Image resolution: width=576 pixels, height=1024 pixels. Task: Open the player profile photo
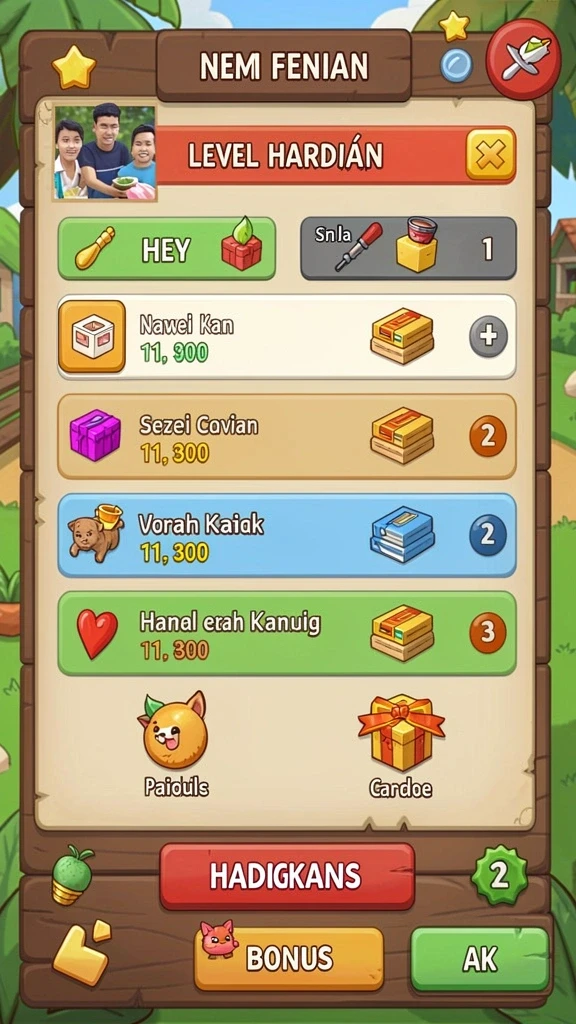click(x=105, y=153)
